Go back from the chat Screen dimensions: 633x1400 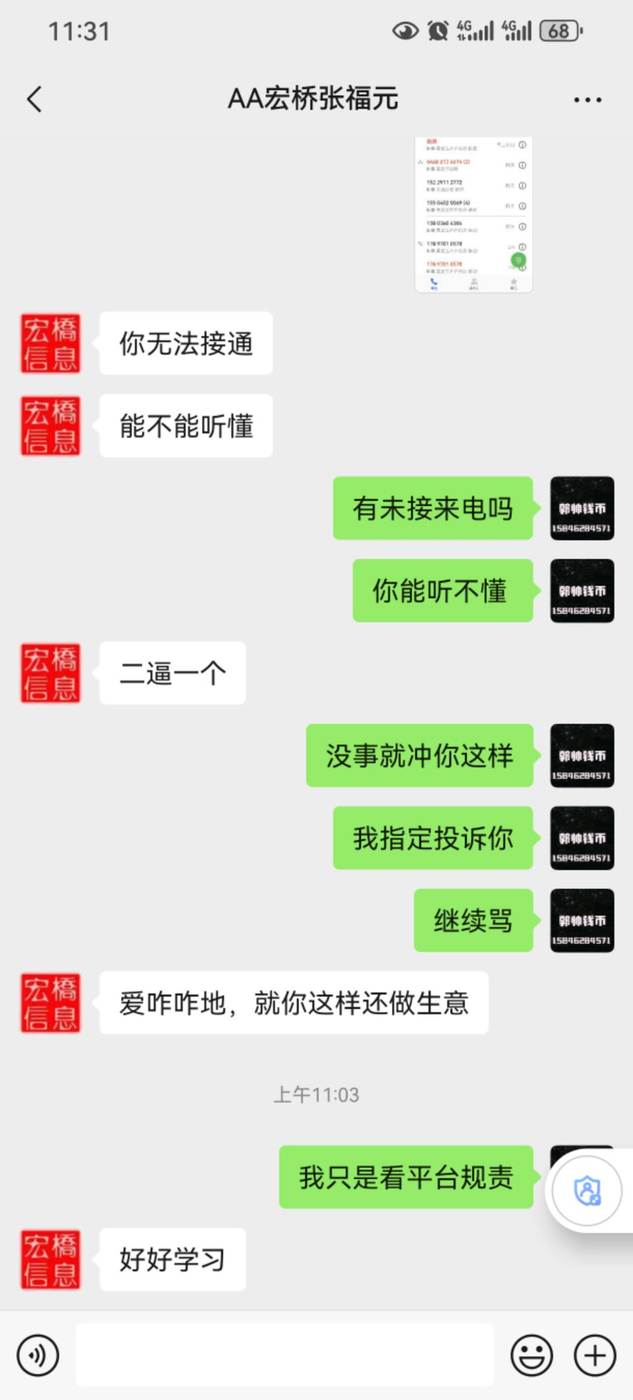click(x=34, y=99)
